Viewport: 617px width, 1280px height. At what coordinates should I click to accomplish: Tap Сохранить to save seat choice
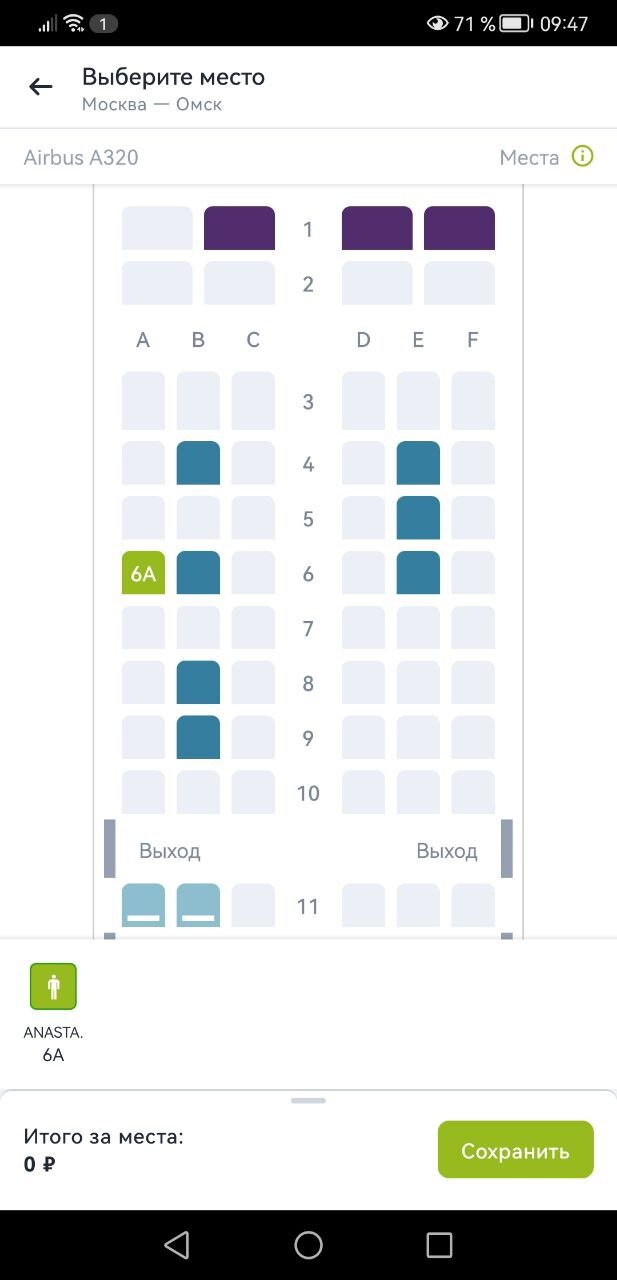[515, 1150]
